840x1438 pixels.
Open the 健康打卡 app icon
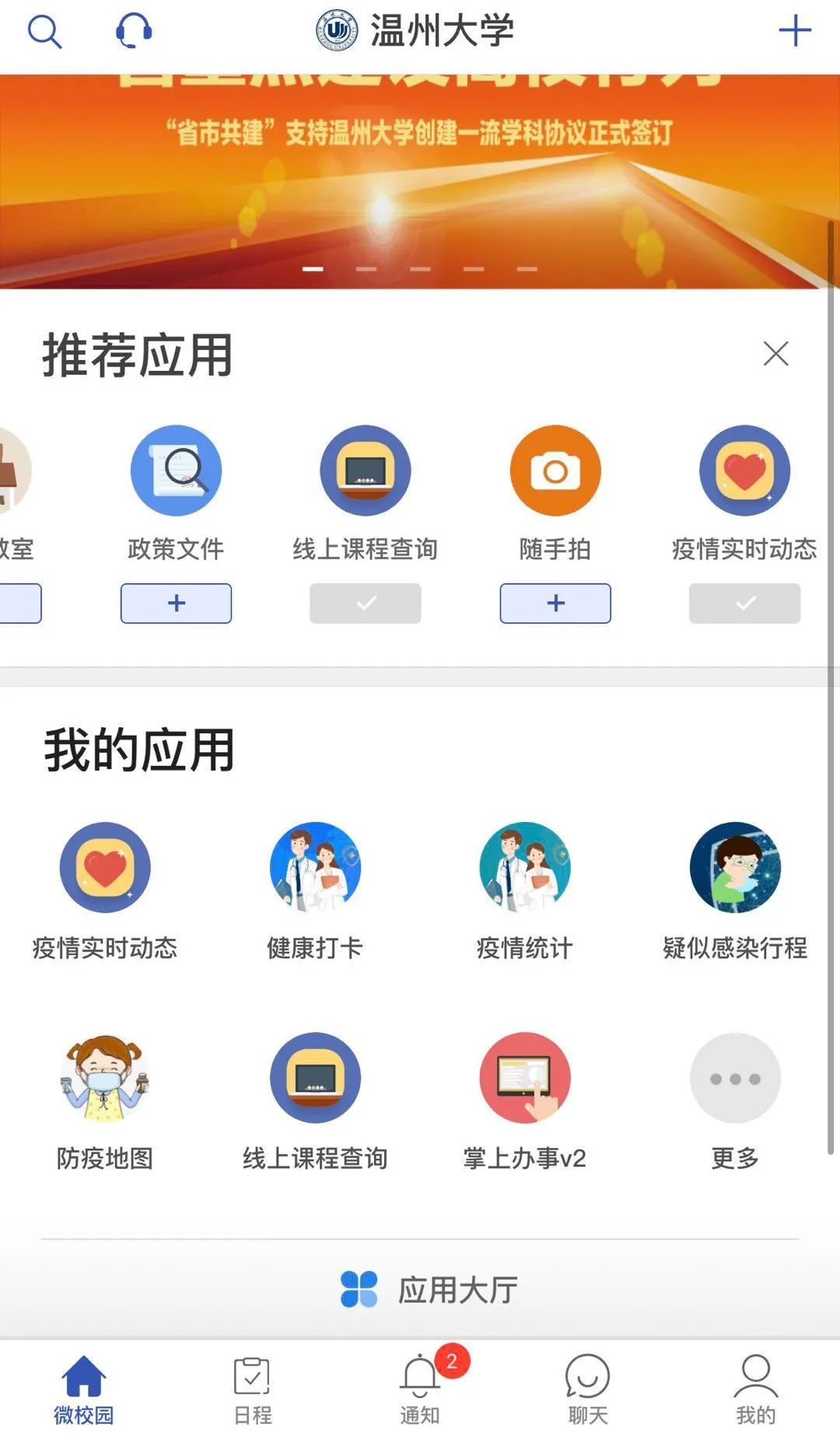point(314,869)
